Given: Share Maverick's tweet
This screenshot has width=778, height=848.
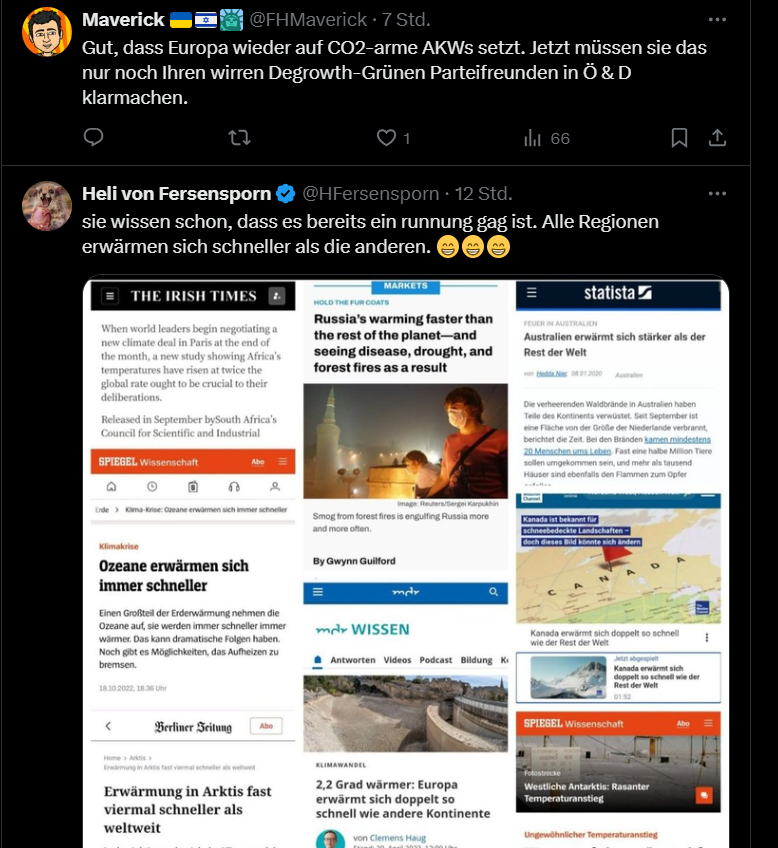Looking at the screenshot, I should point(717,138).
